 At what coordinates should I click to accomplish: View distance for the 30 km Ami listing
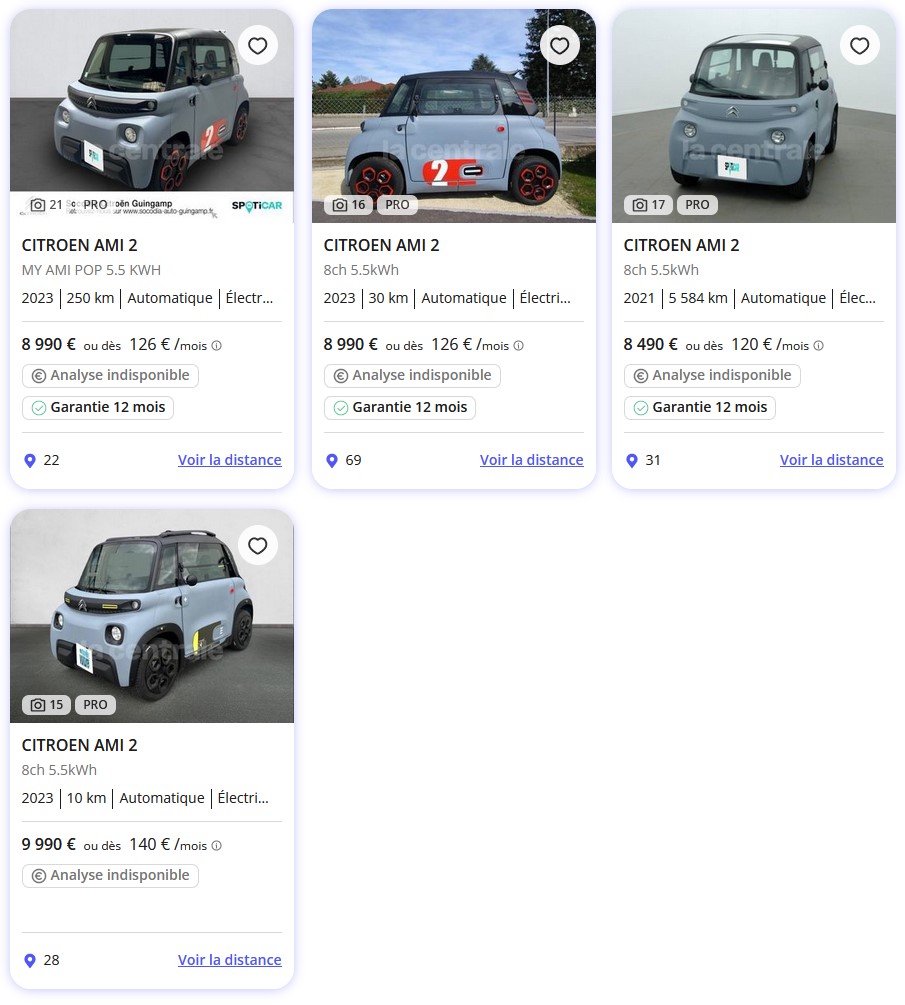tap(531, 460)
